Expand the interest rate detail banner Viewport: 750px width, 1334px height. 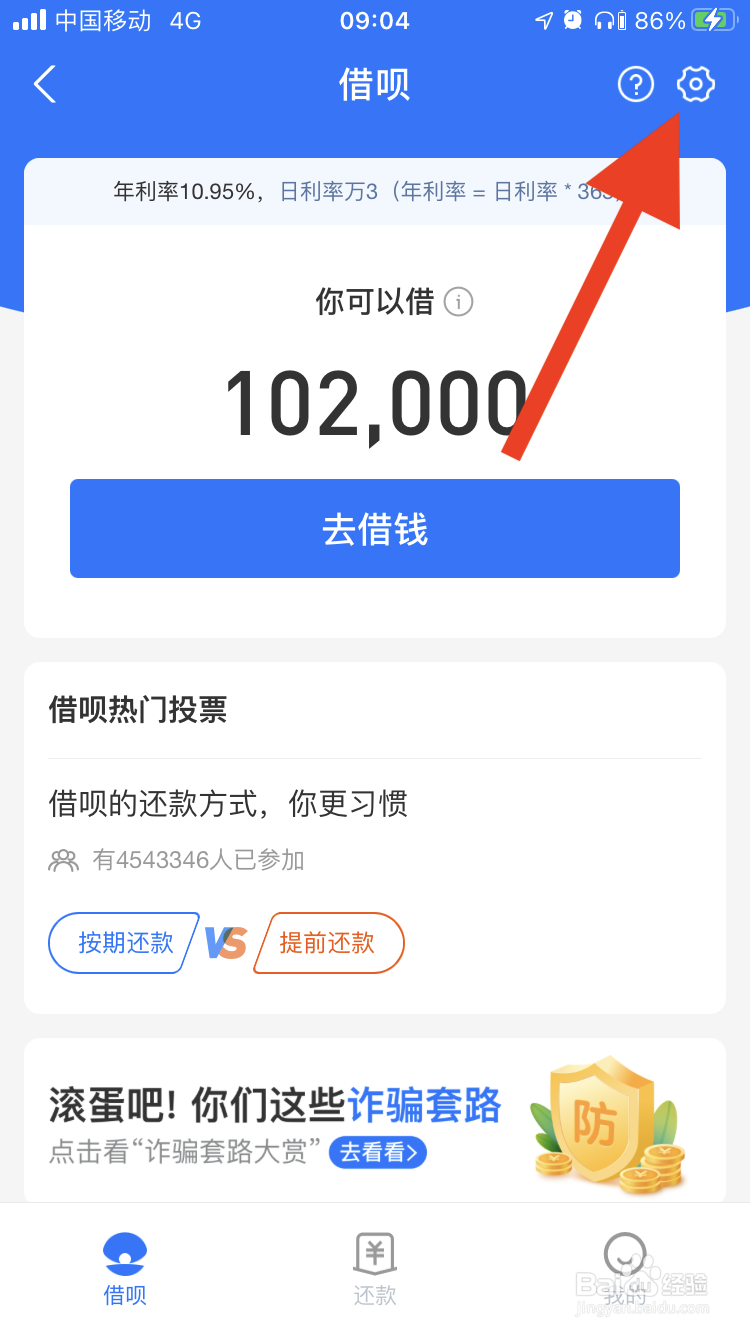click(375, 190)
